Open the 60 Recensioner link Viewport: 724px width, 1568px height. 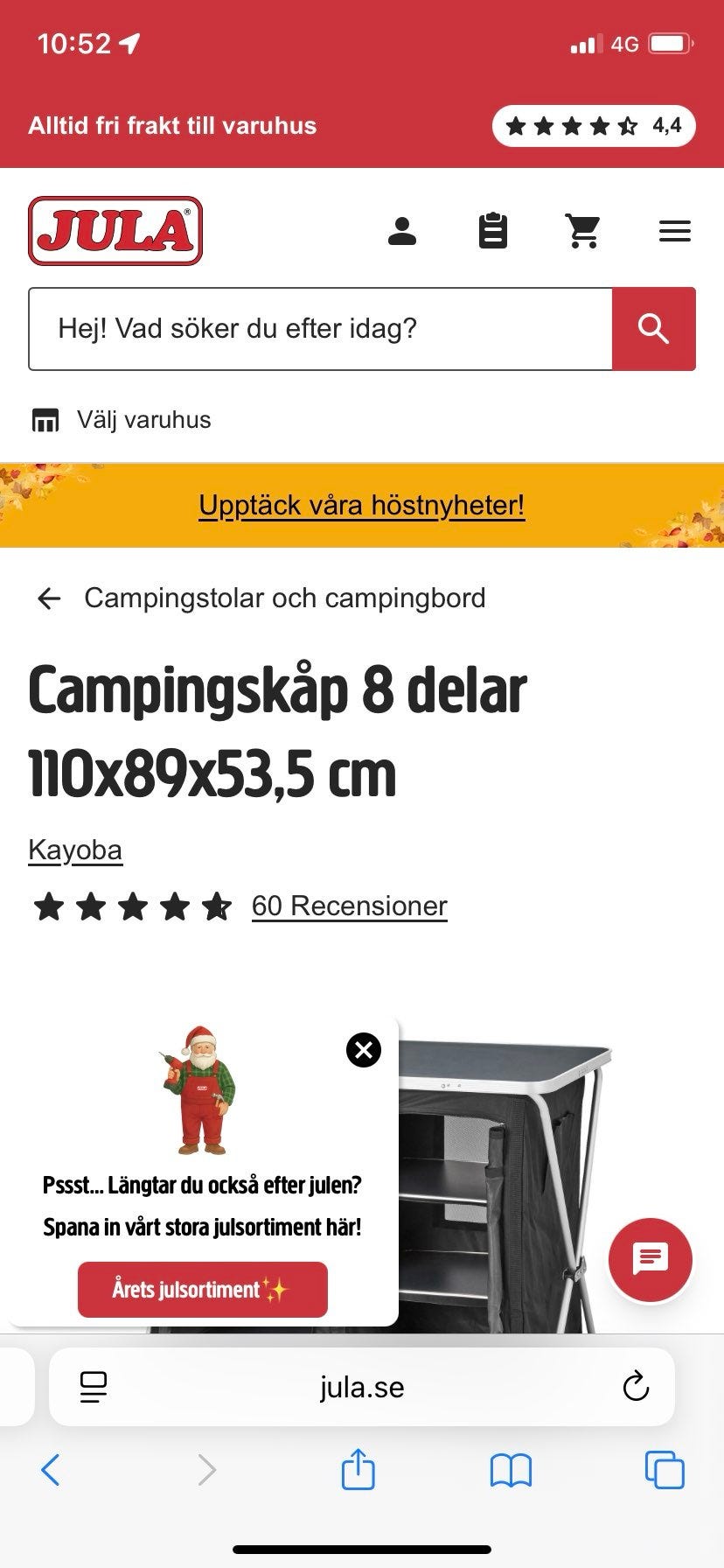point(349,906)
